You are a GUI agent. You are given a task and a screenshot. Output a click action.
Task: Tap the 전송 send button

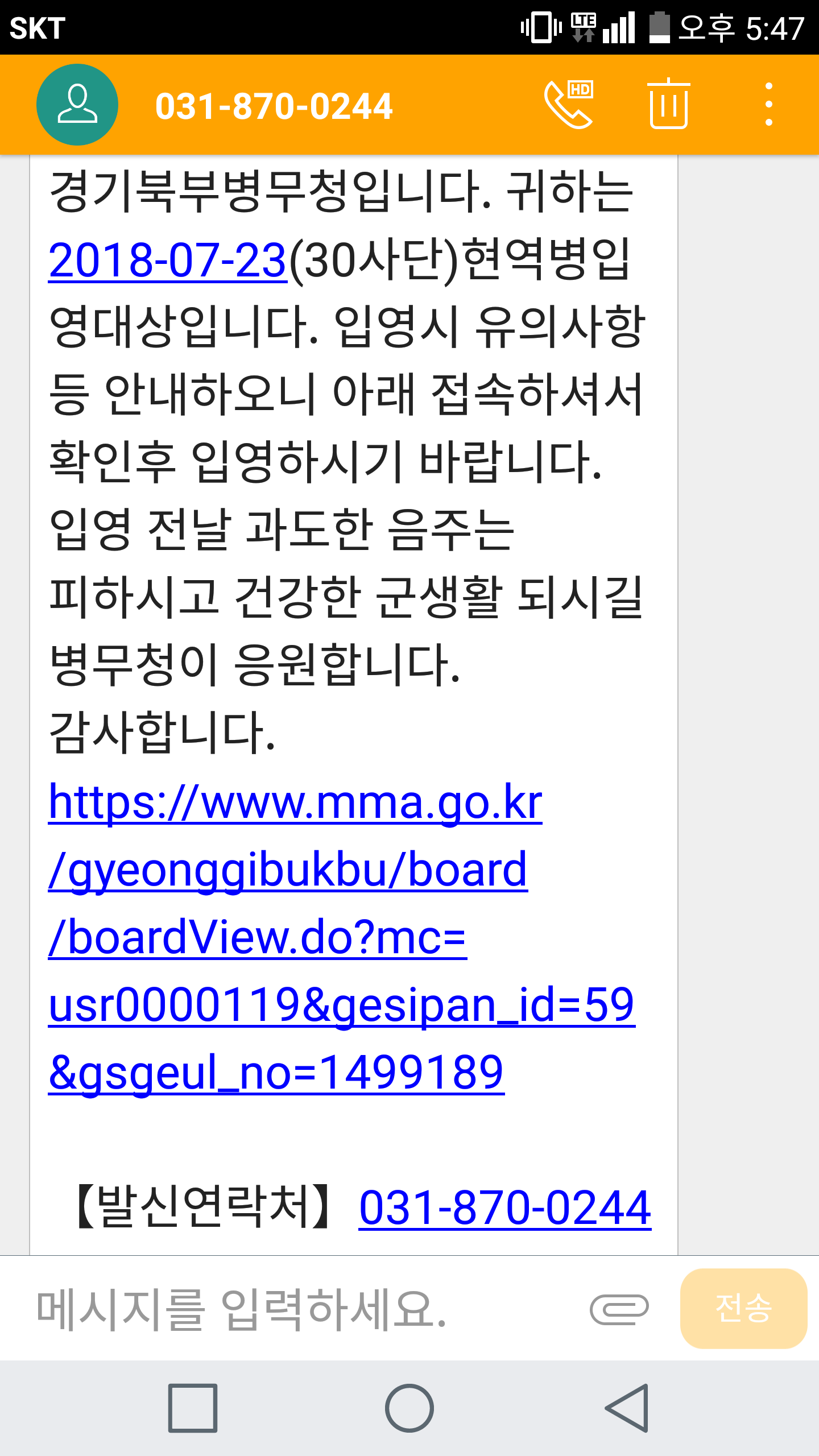(x=744, y=1308)
